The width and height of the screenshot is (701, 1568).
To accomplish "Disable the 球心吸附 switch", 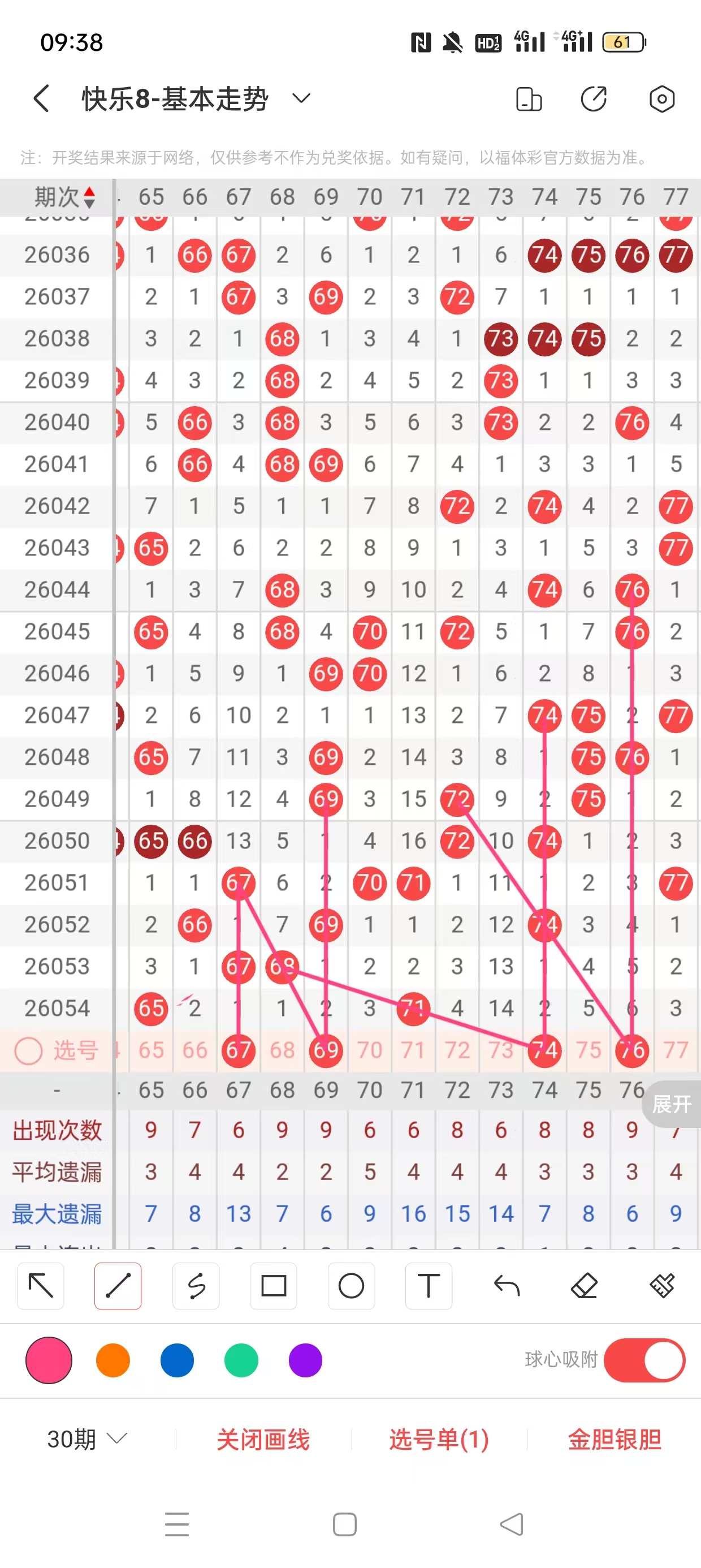I will click(644, 1360).
